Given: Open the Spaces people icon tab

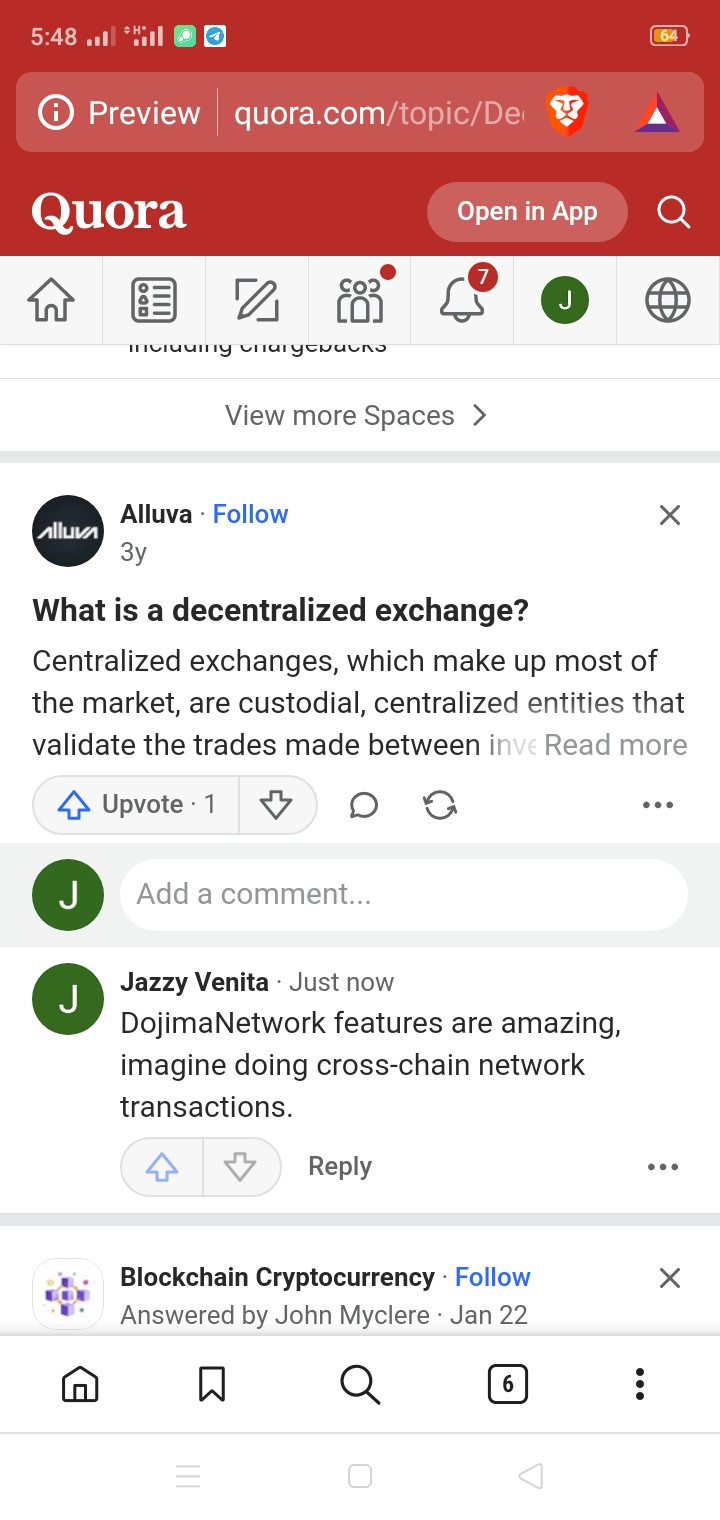Looking at the screenshot, I should click(360, 300).
